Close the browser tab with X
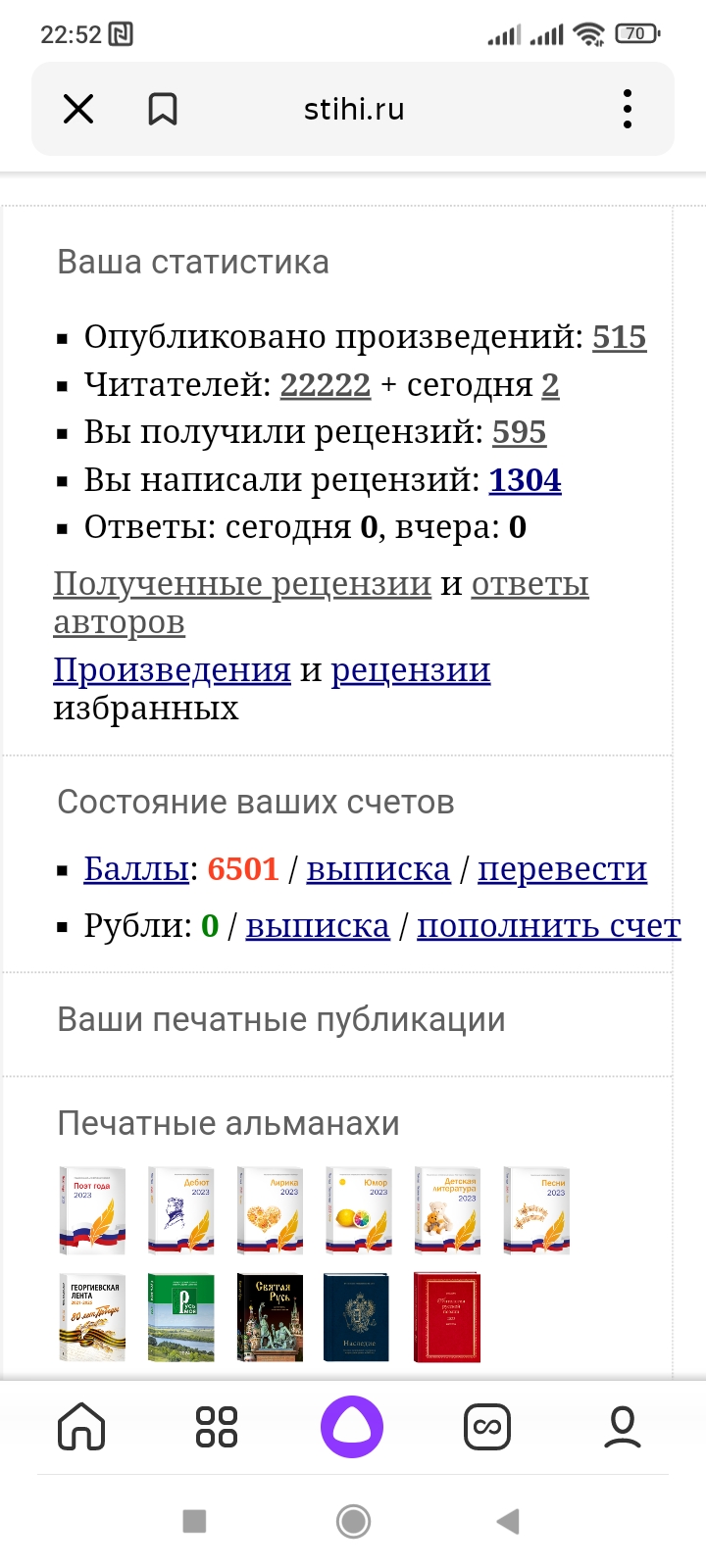 (78, 109)
